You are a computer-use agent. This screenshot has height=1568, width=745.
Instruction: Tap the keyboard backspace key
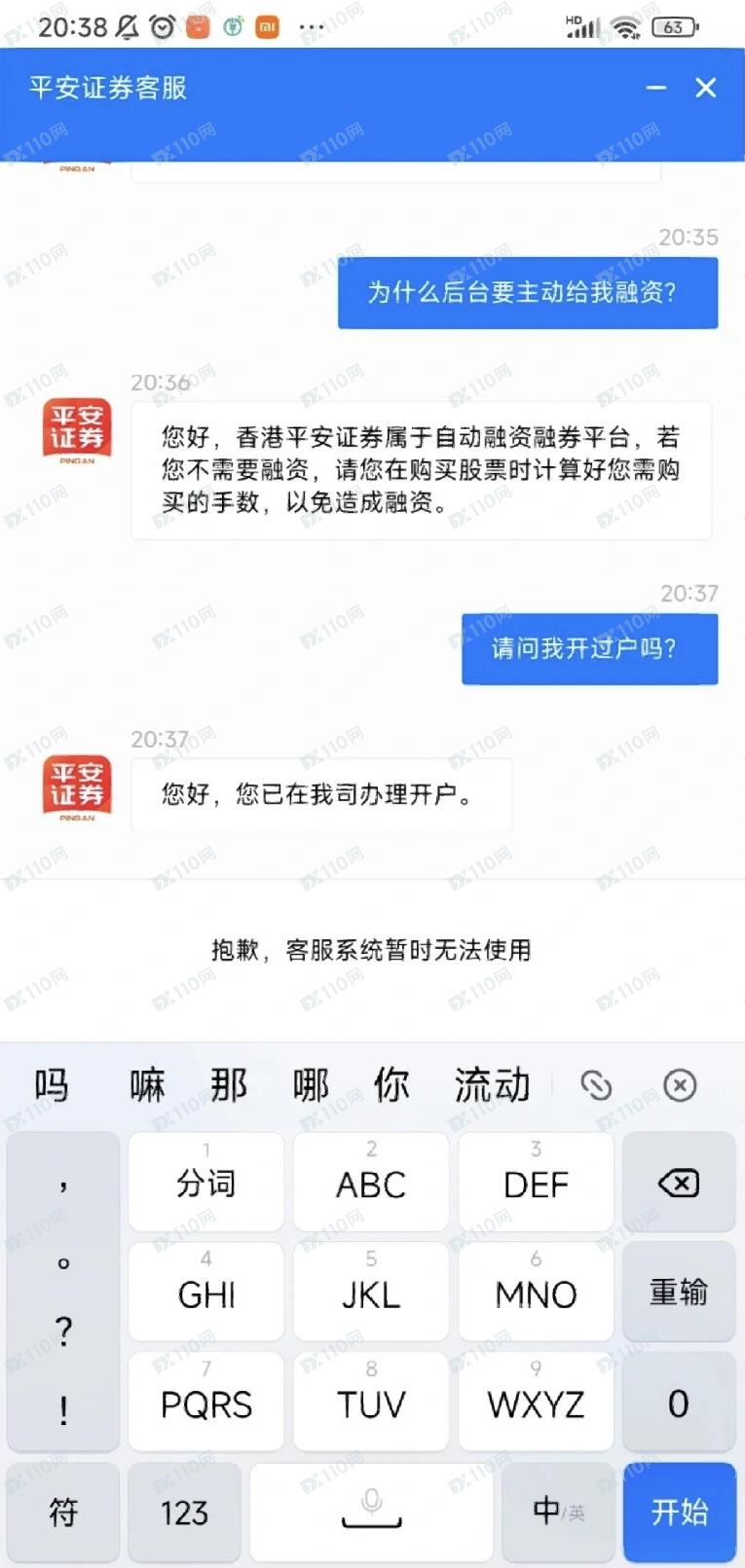point(679,1184)
